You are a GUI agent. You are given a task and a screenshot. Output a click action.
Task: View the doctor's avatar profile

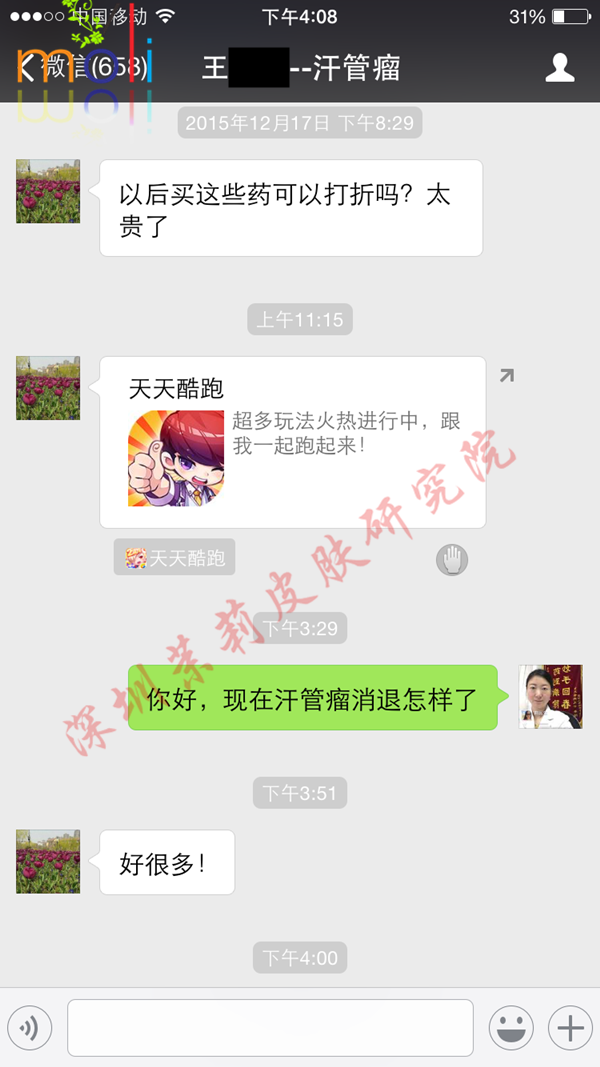(x=550, y=696)
